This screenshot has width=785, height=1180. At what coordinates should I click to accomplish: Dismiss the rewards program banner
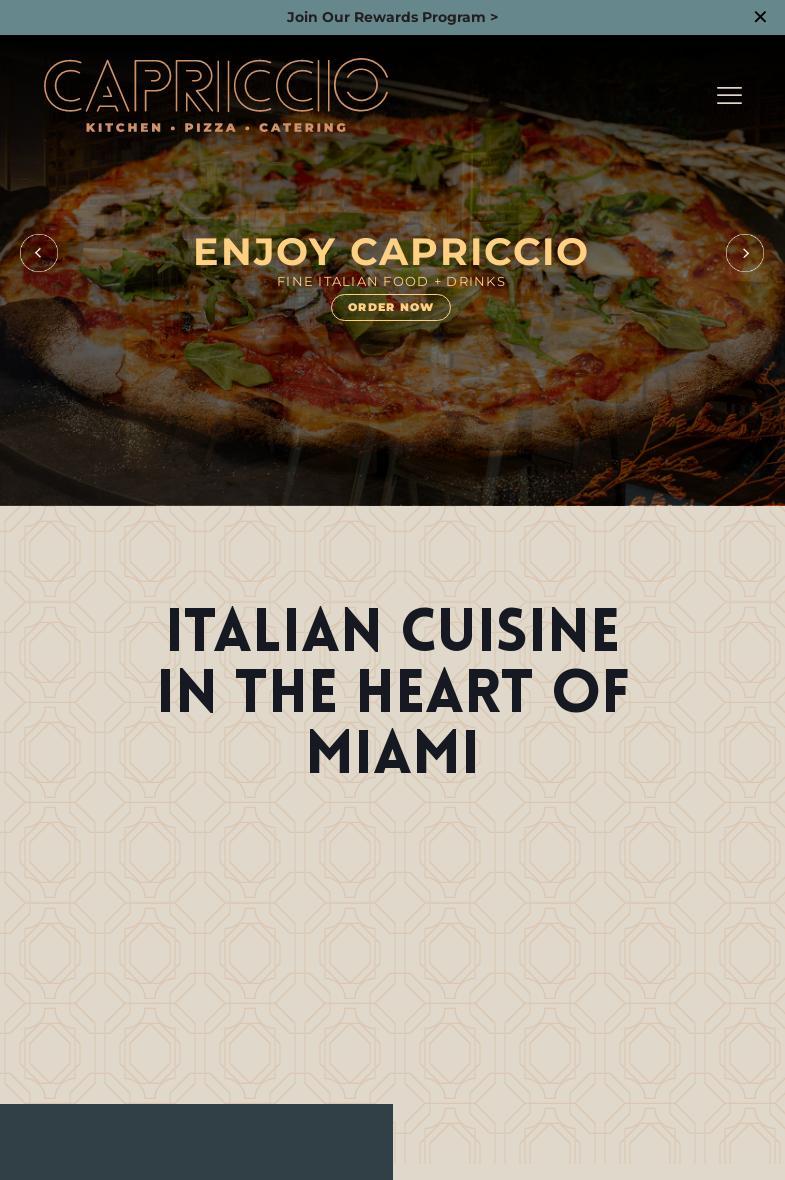760,17
